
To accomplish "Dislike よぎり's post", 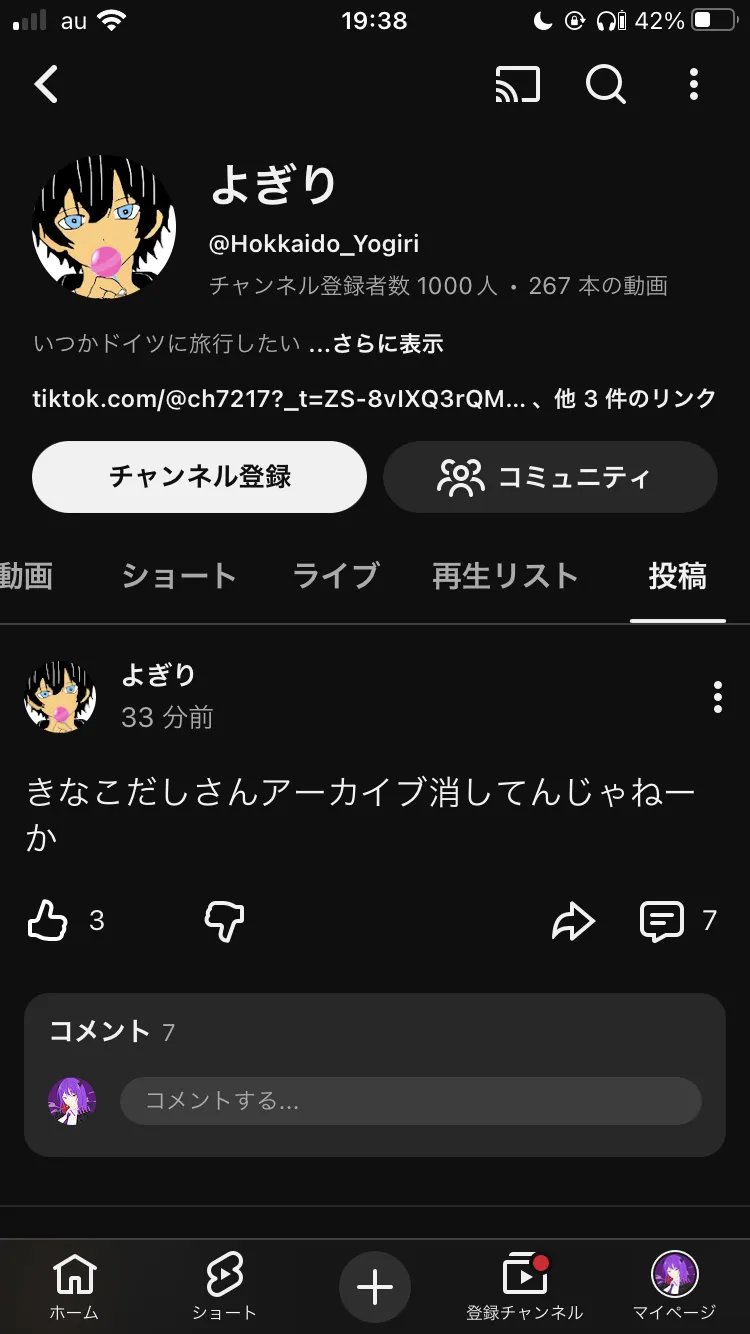I will coord(224,920).
